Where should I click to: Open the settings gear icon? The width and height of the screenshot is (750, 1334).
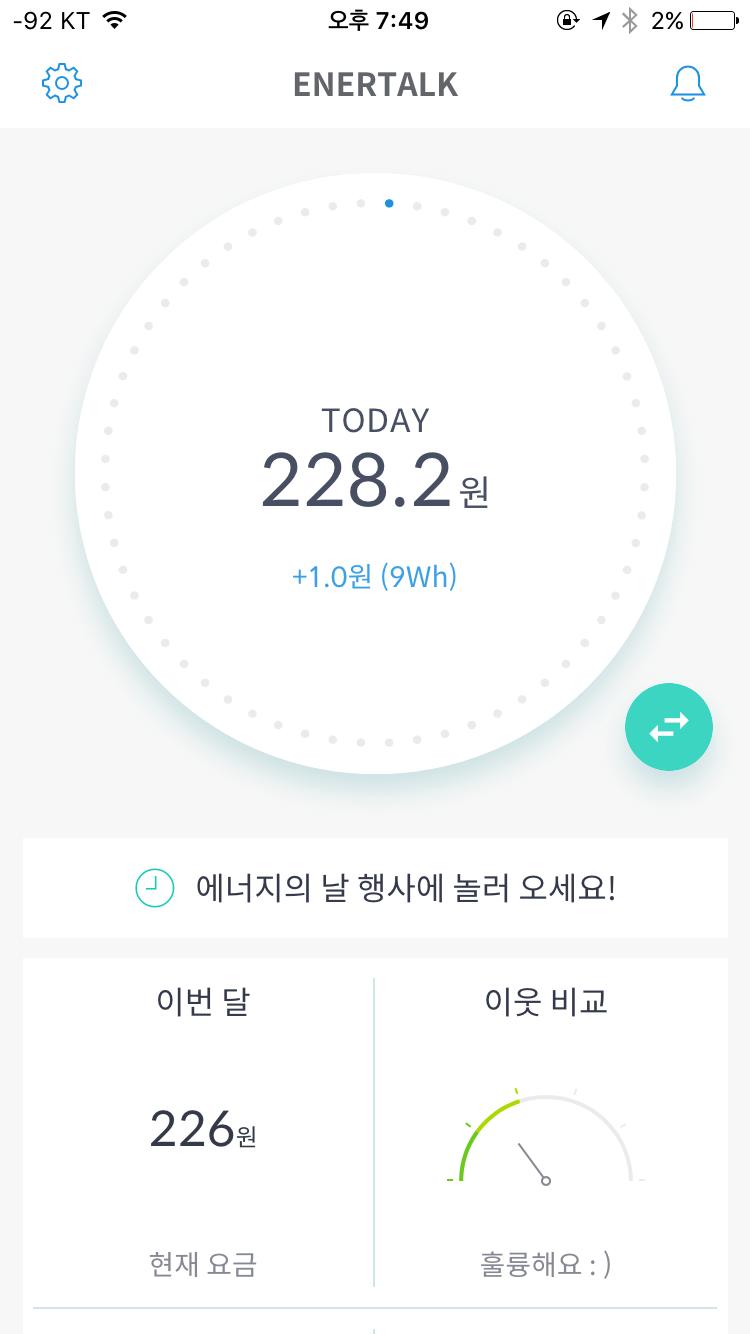(62, 84)
